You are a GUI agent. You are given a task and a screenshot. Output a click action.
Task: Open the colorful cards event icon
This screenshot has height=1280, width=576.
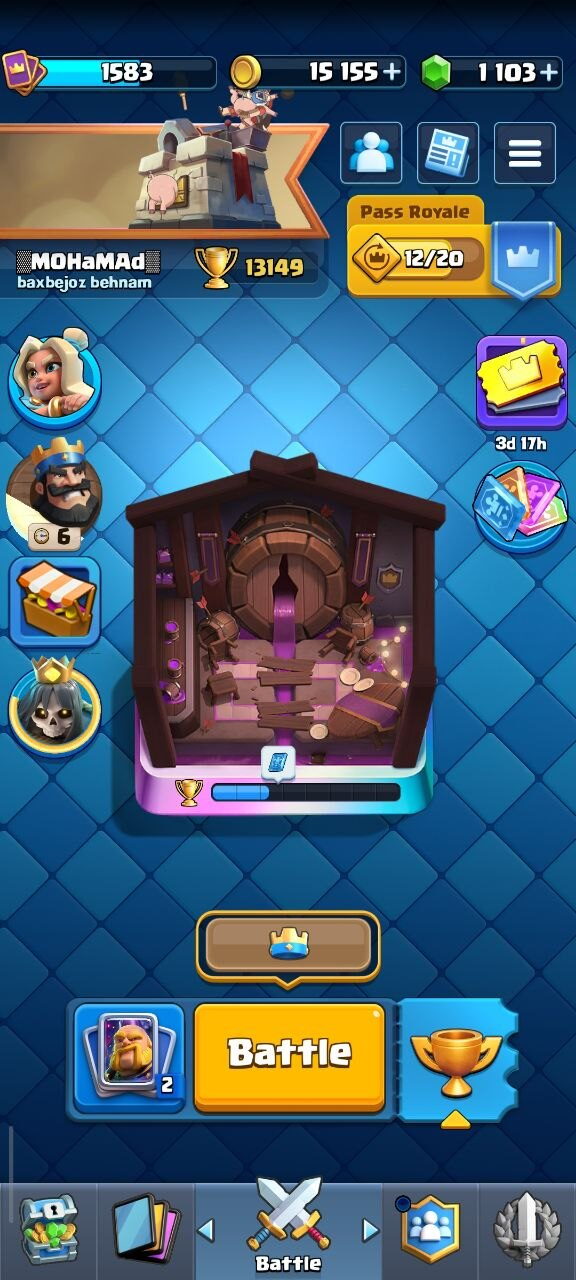tap(521, 506)
